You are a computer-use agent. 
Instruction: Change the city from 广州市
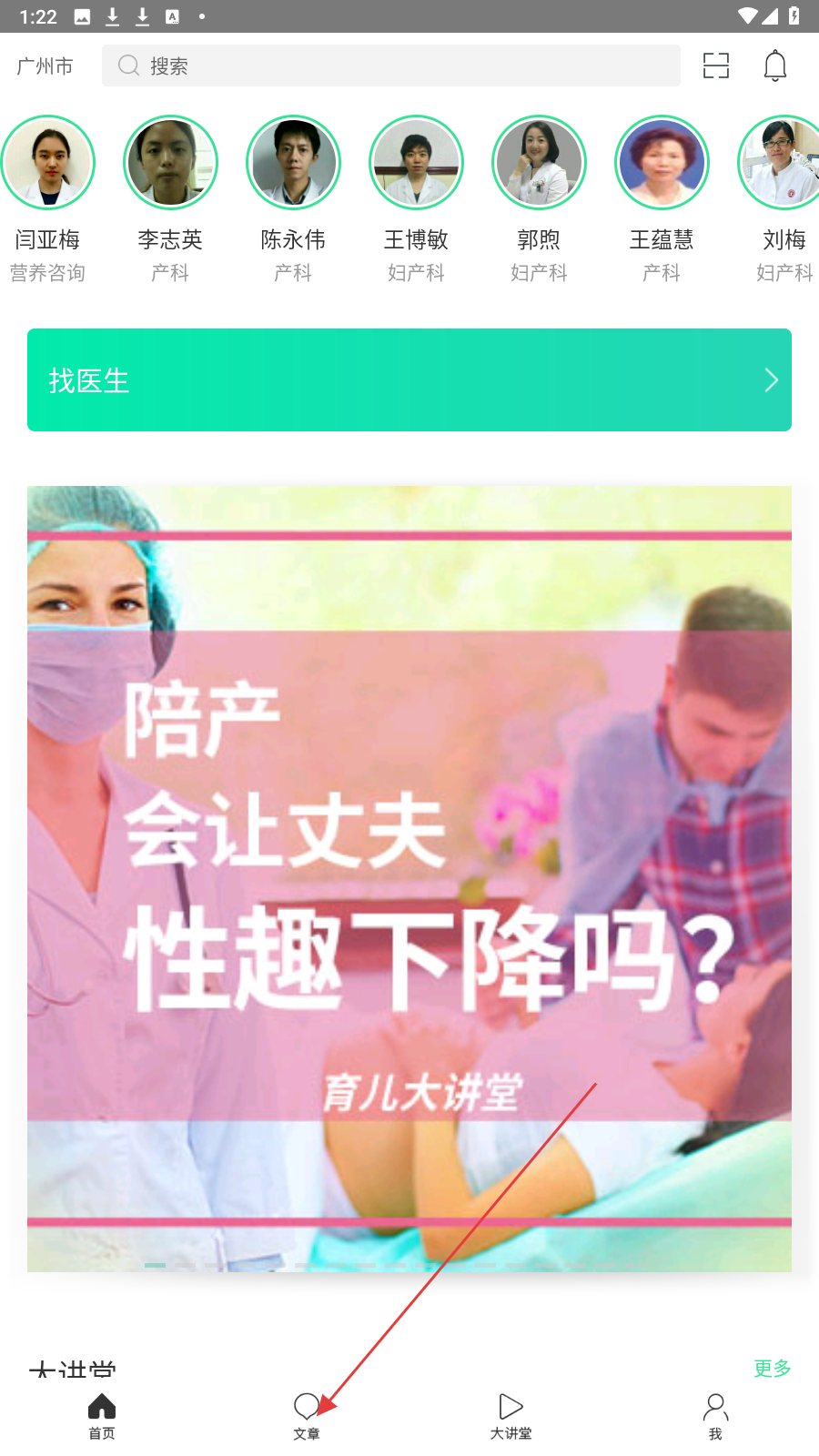click(45, 66)
